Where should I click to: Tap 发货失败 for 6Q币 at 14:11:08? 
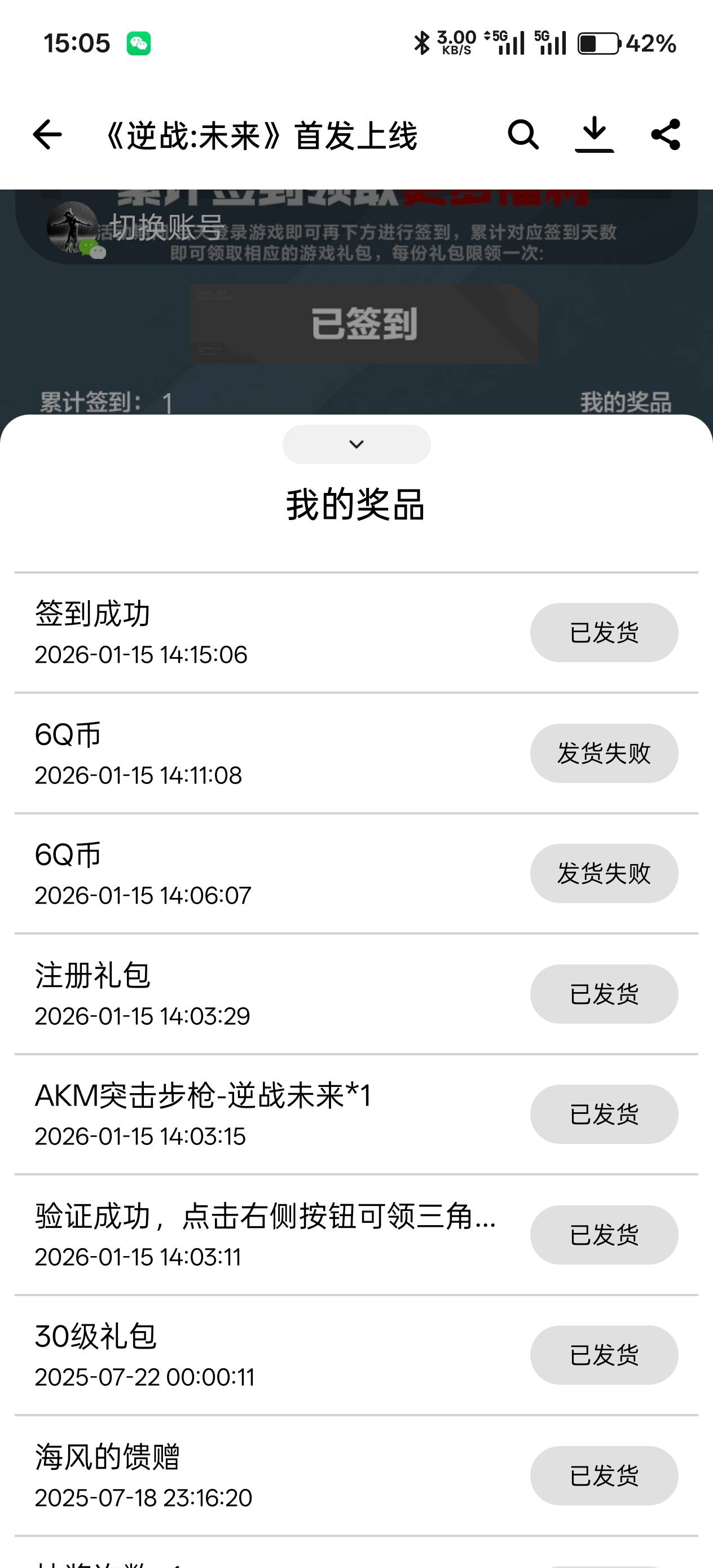point(604,753)
